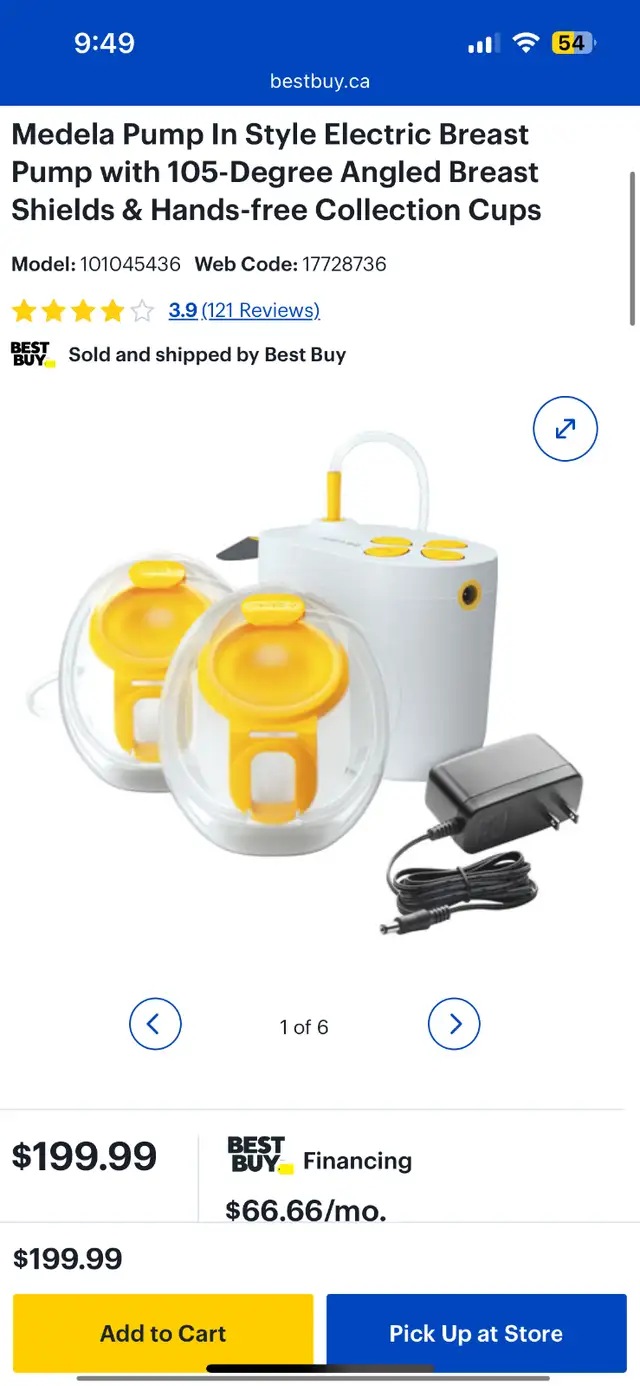Go to the previous product image

tap(155, 1024)
